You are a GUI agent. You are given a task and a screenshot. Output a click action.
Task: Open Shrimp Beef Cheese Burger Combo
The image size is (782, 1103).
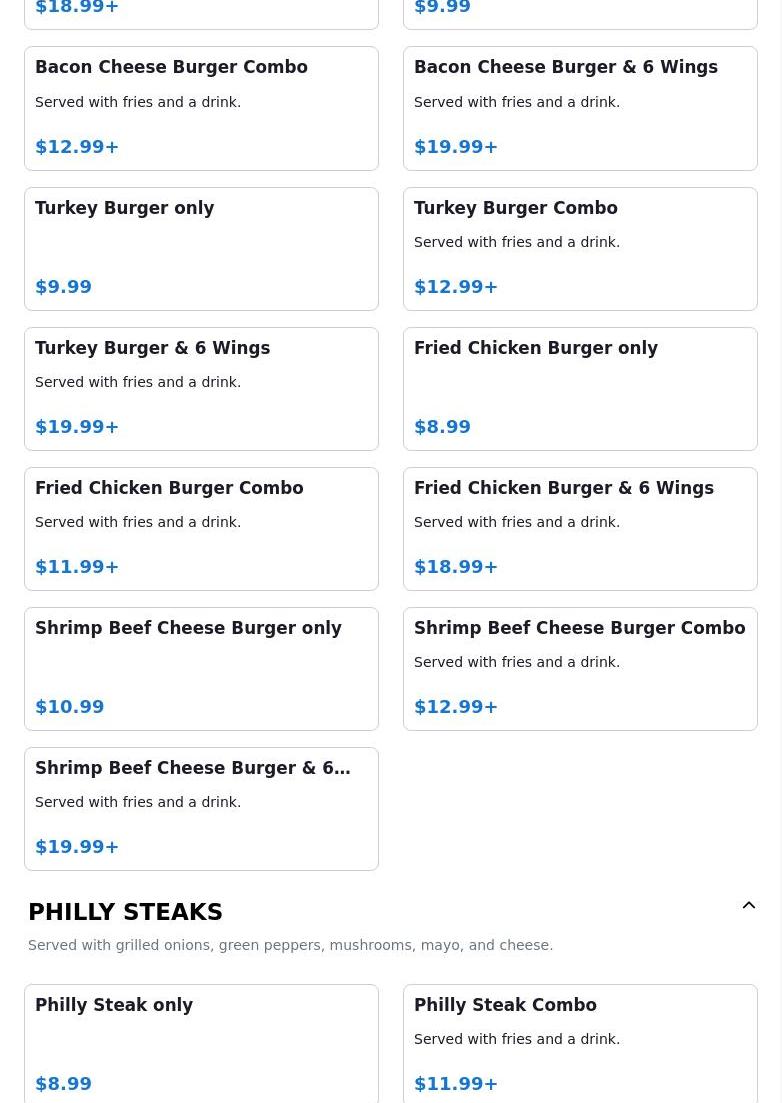[580, 668]
